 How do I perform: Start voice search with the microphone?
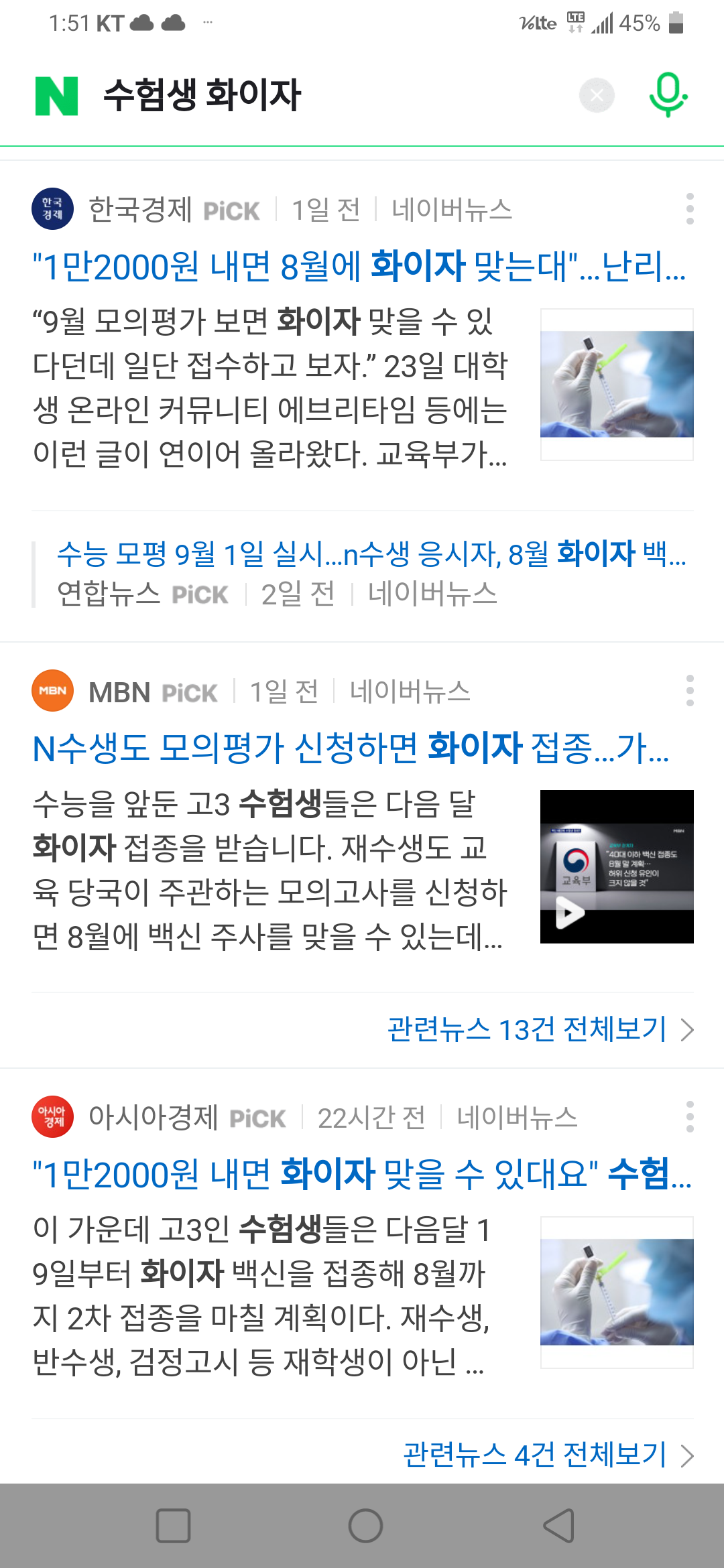tap(668, 96)
